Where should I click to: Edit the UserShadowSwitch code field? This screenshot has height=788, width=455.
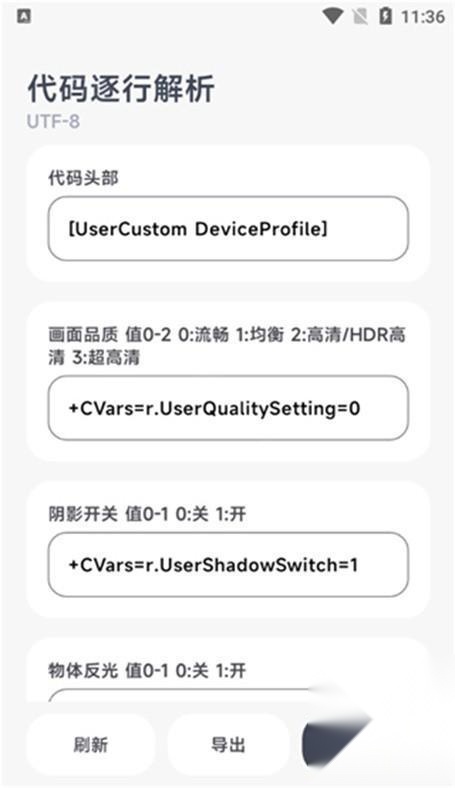tap(228, 565)
